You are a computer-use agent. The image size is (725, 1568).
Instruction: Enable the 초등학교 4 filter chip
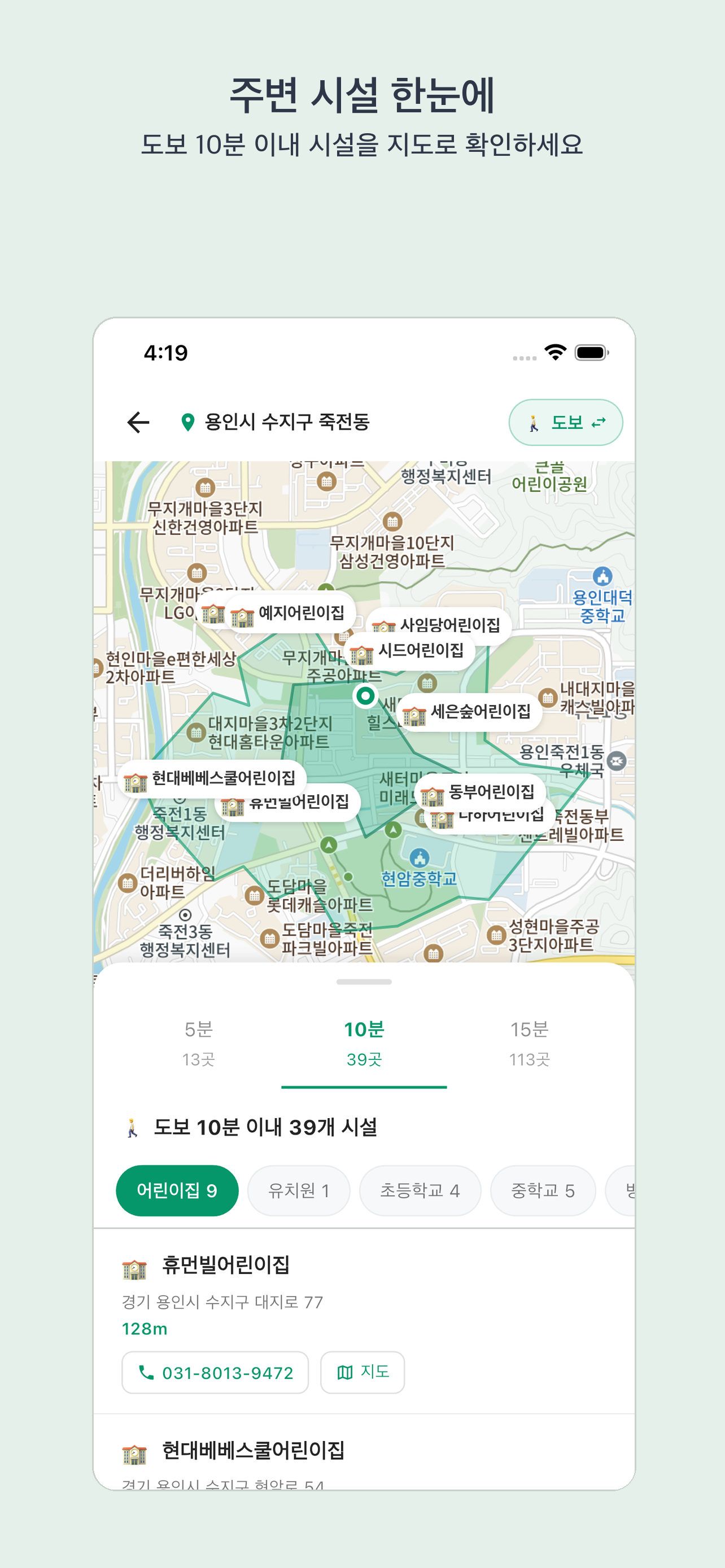[x=420, y=1191]
